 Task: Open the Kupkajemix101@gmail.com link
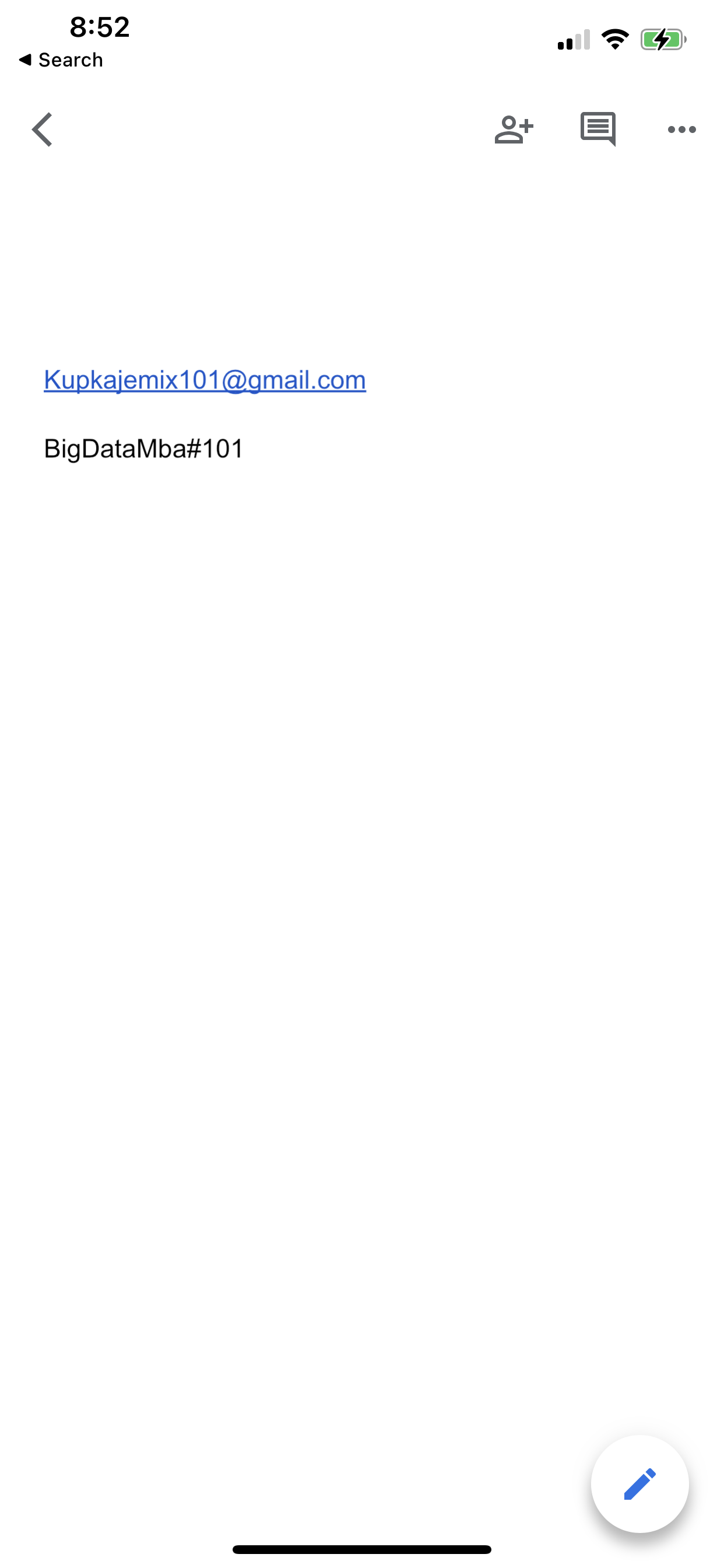(x=205, y=380)
